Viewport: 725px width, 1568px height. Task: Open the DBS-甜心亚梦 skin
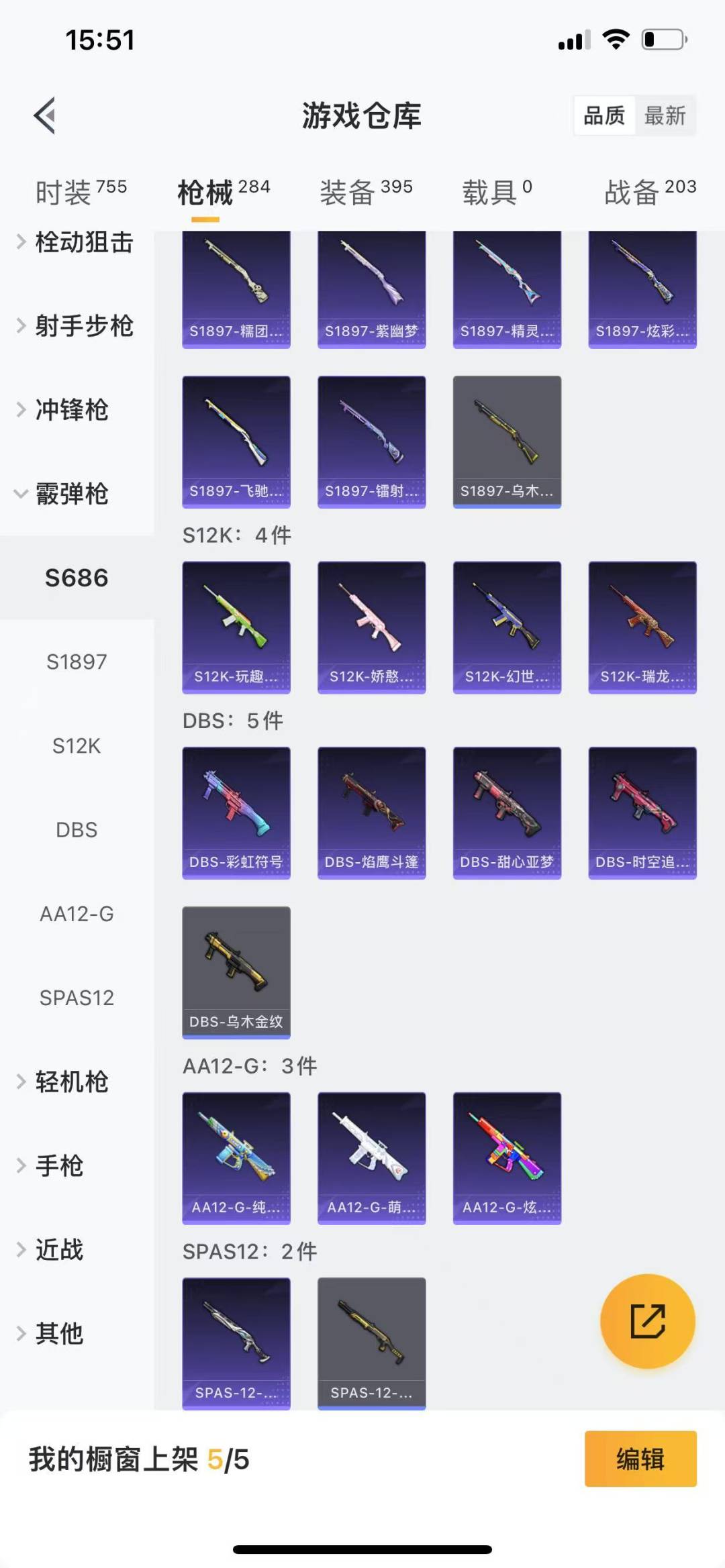point(507,813)
